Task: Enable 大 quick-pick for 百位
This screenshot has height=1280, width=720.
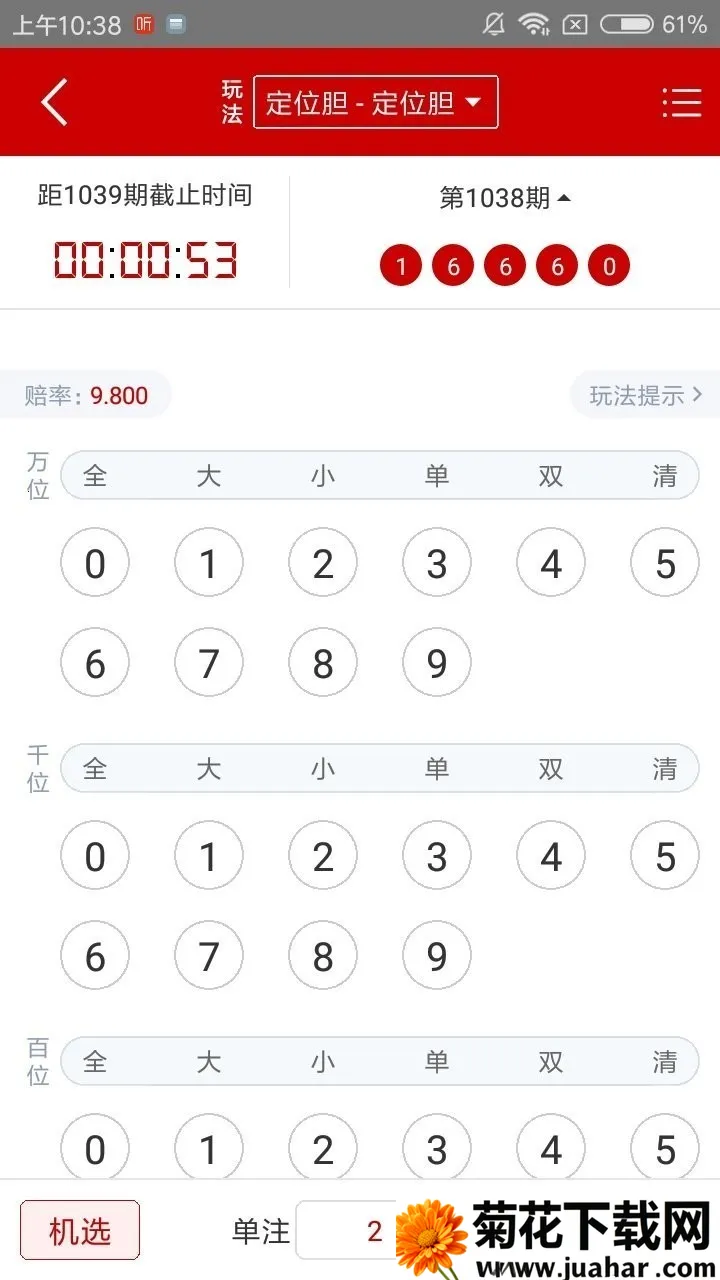Action: pyautogui.click(x=209, y=1062)
